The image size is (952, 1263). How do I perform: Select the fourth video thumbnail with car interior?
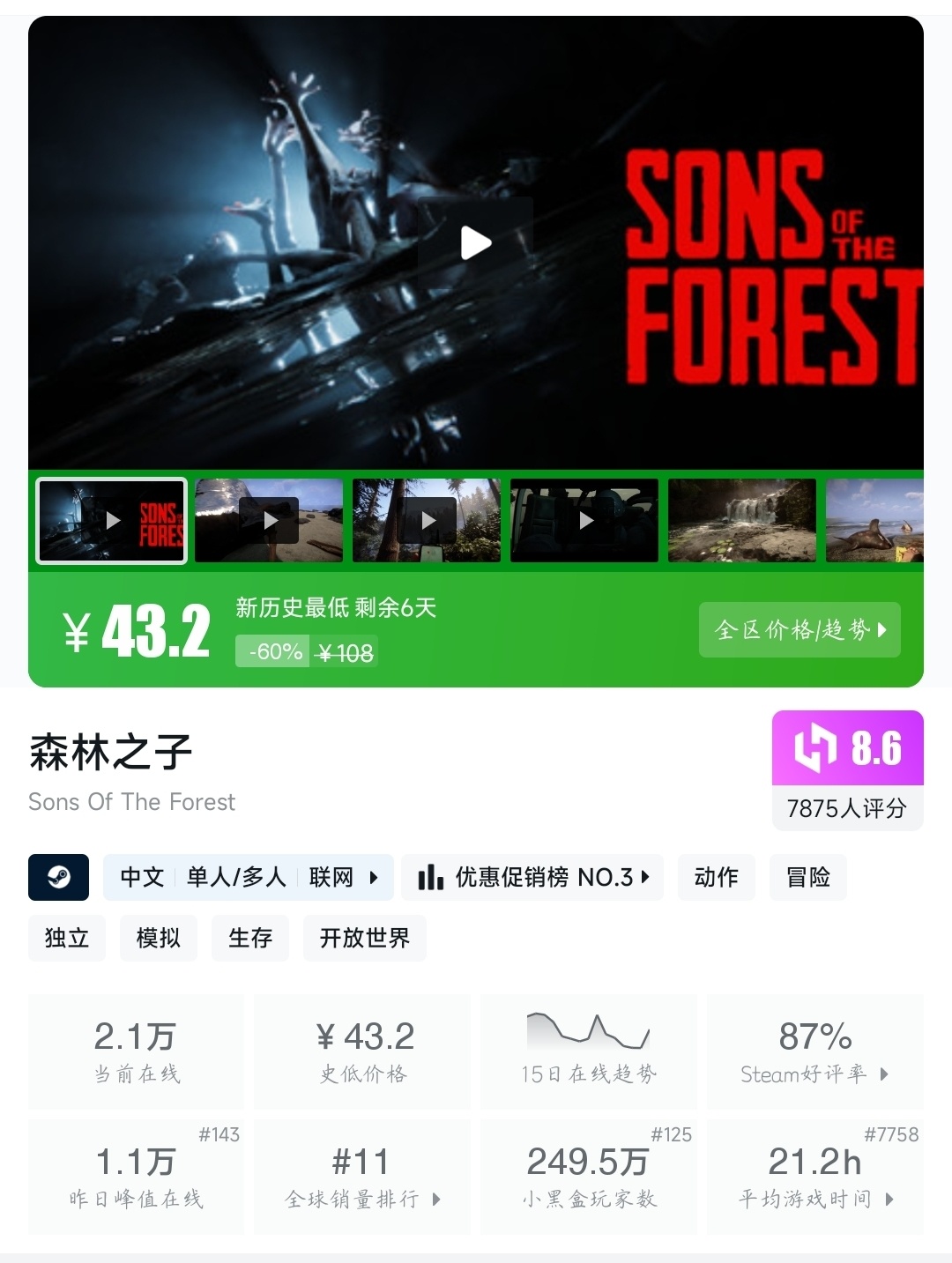pos(584,520)
